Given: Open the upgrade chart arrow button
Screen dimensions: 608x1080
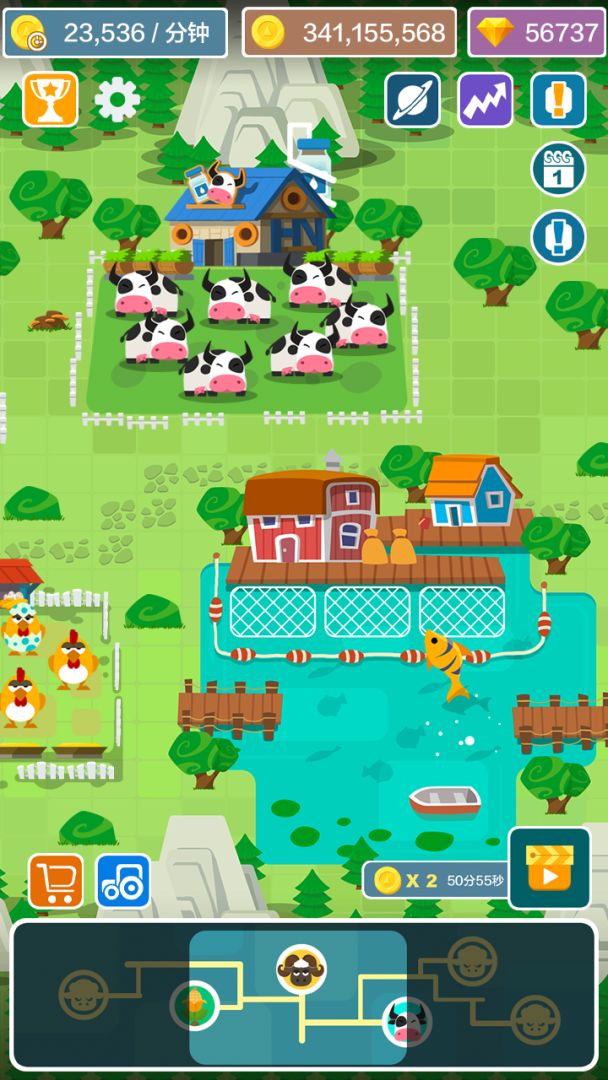Looking at the screenshot, I should tap(485, 100).
